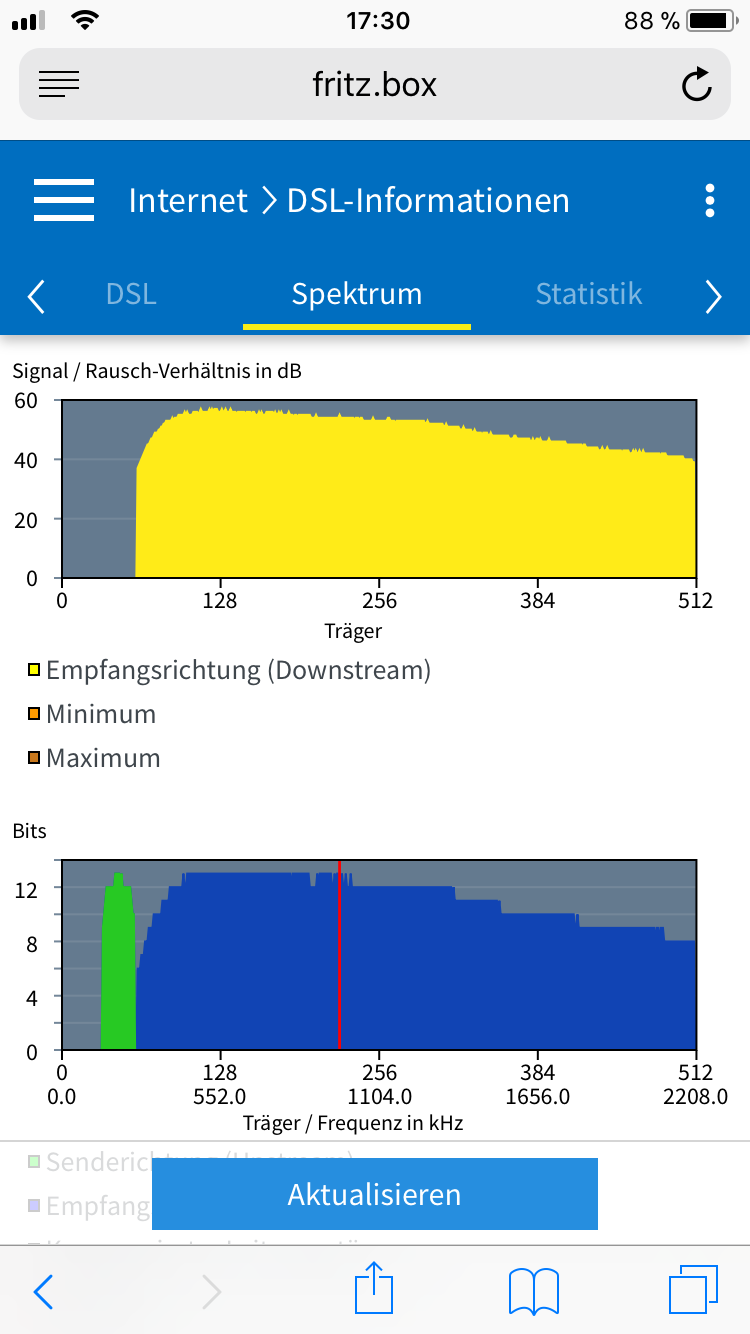The width and height of the screenshot is (750, 1334).
Task: Show previous tabs with left chevron
Action: tap(36, 296)
